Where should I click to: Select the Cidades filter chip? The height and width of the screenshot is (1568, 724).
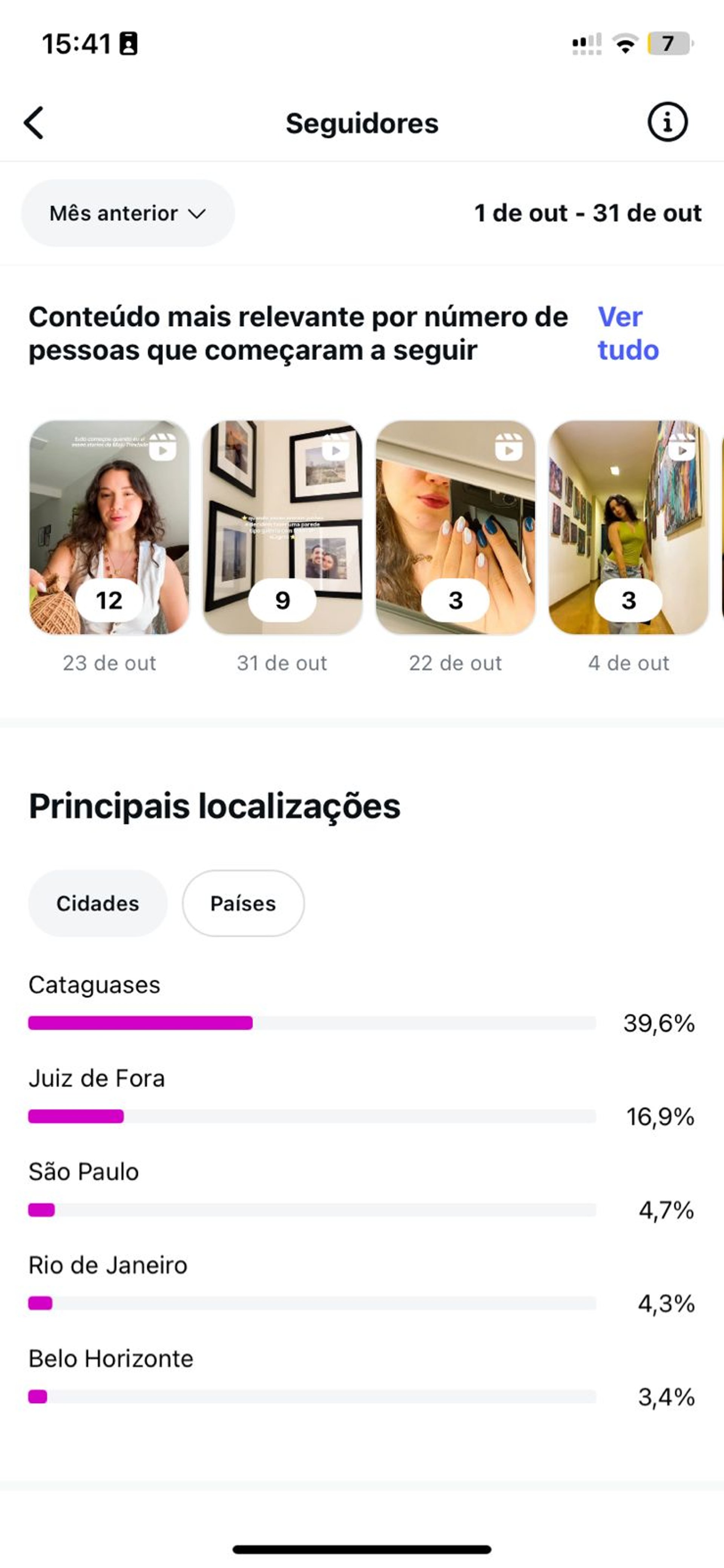[x=97, y=903]
